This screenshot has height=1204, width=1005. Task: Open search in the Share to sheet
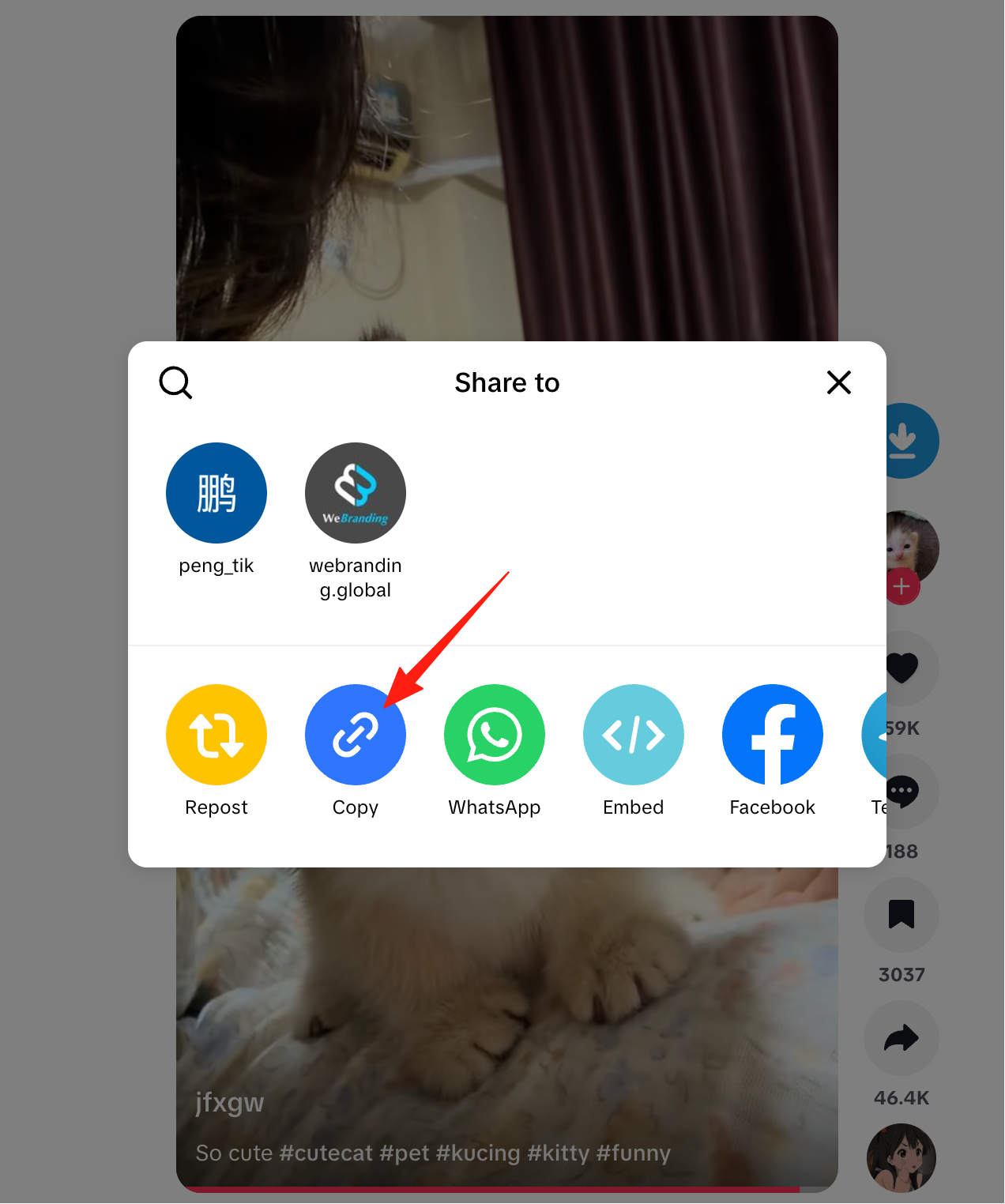pyautogui.click(x=175, y=383)
